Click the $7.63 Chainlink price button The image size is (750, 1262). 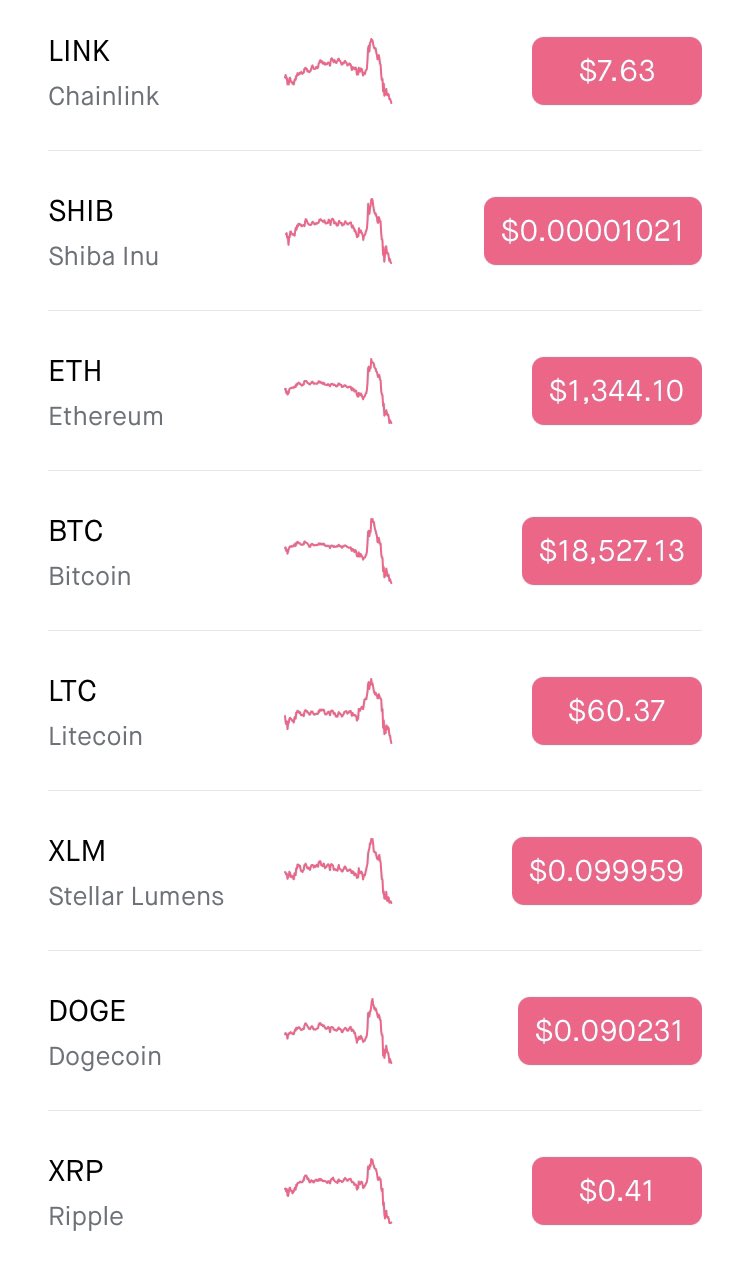[x=616, y=70]
